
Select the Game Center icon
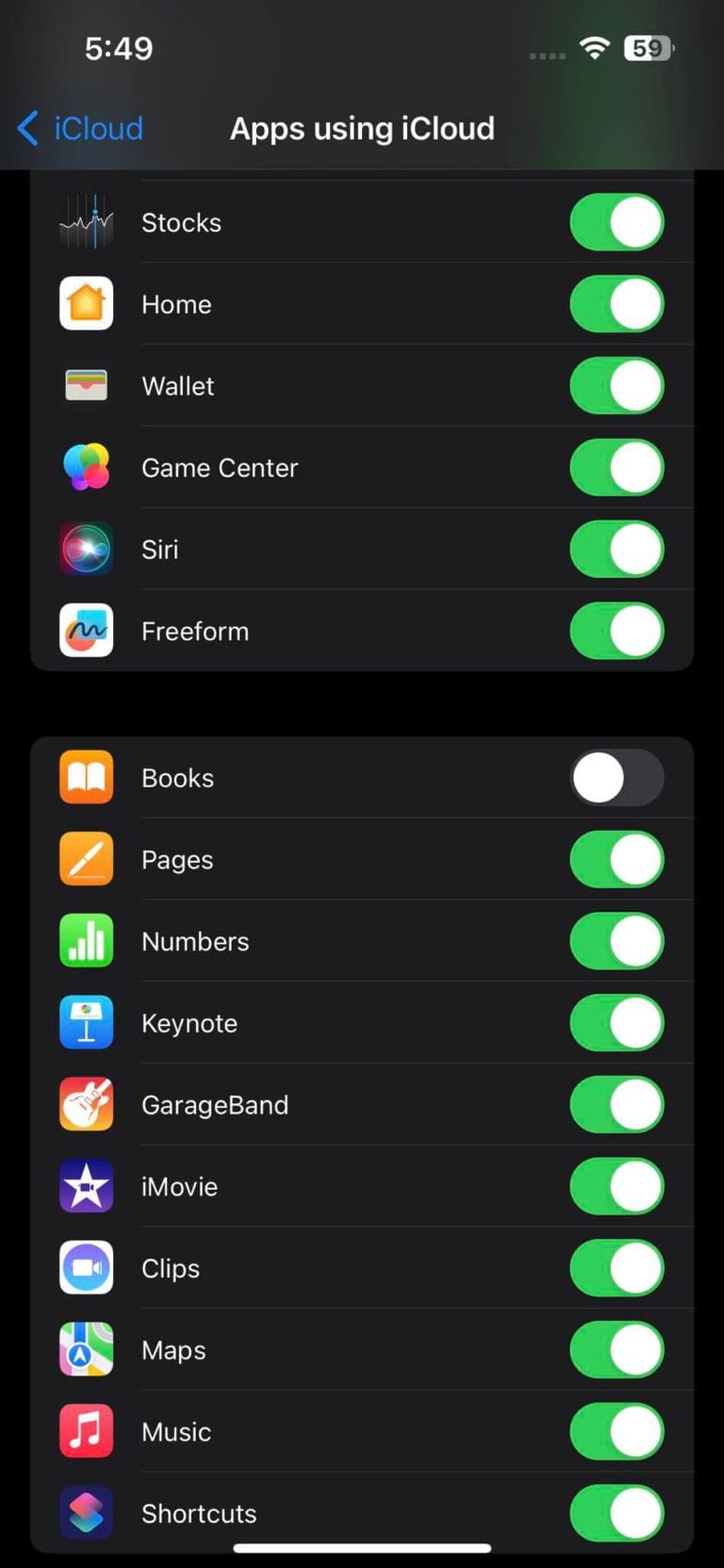(x=86, y=467)
